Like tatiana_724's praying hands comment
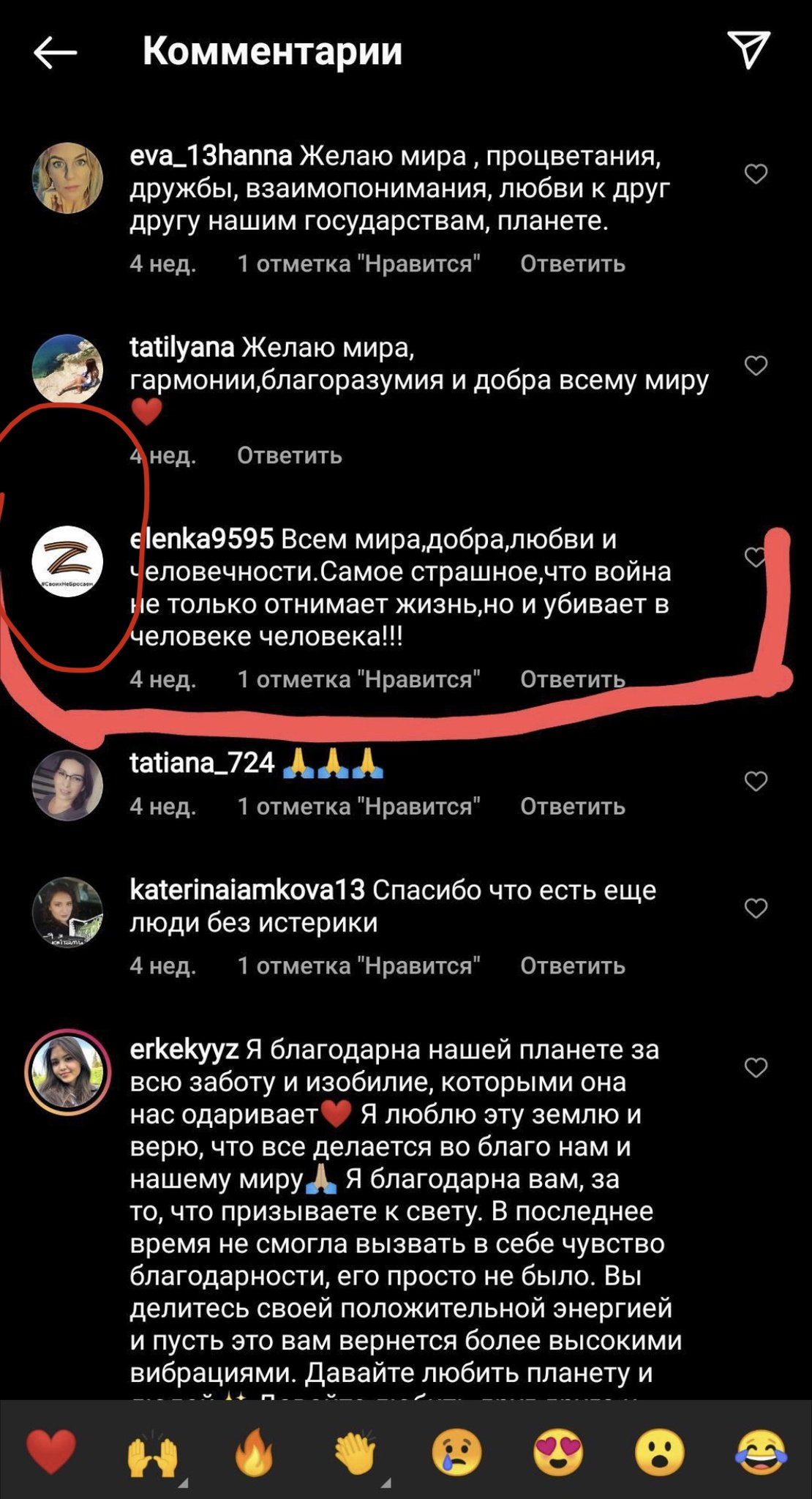 click(756, 781)
